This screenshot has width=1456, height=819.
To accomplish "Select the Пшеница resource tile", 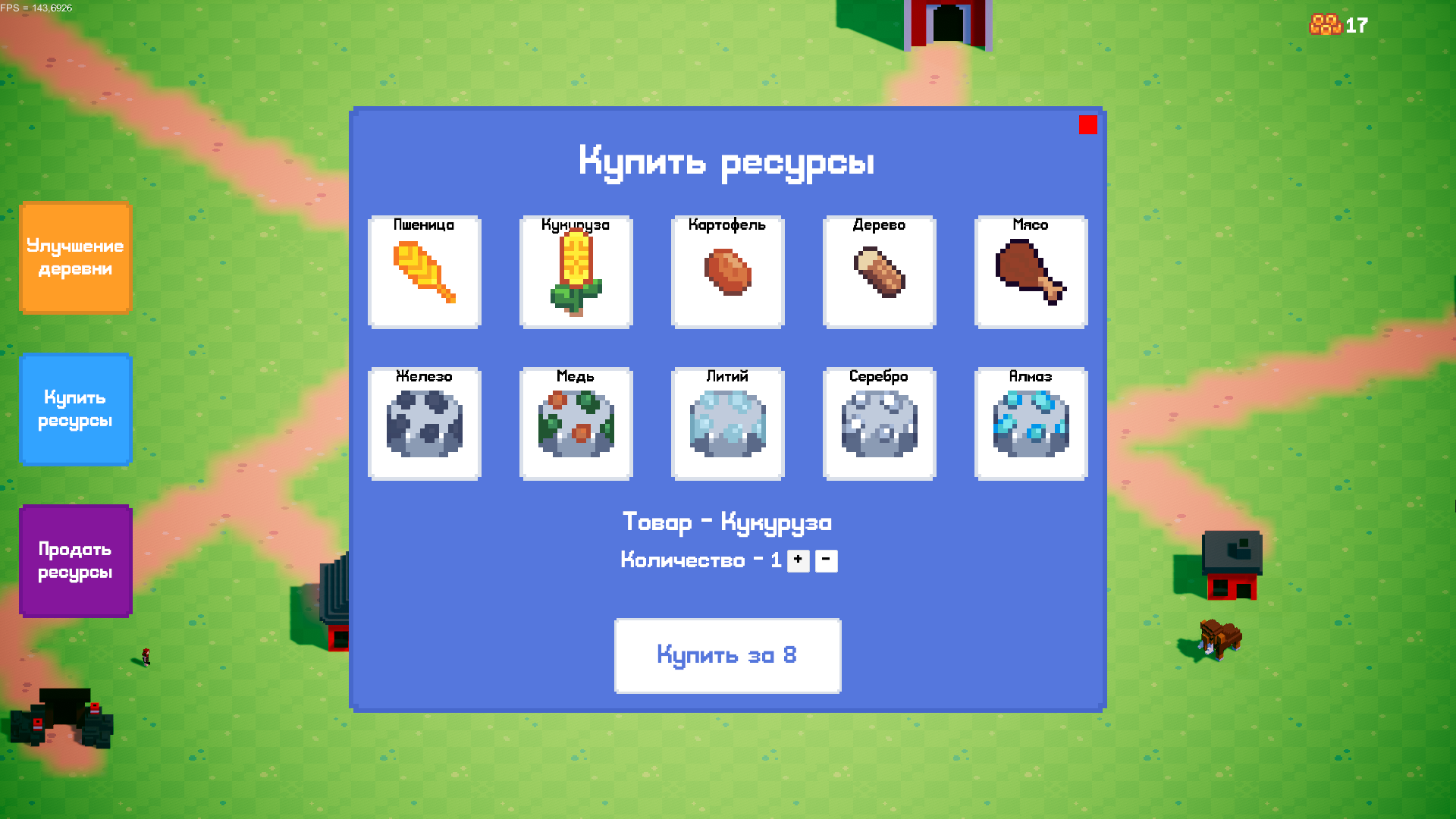I will point(424,272).
